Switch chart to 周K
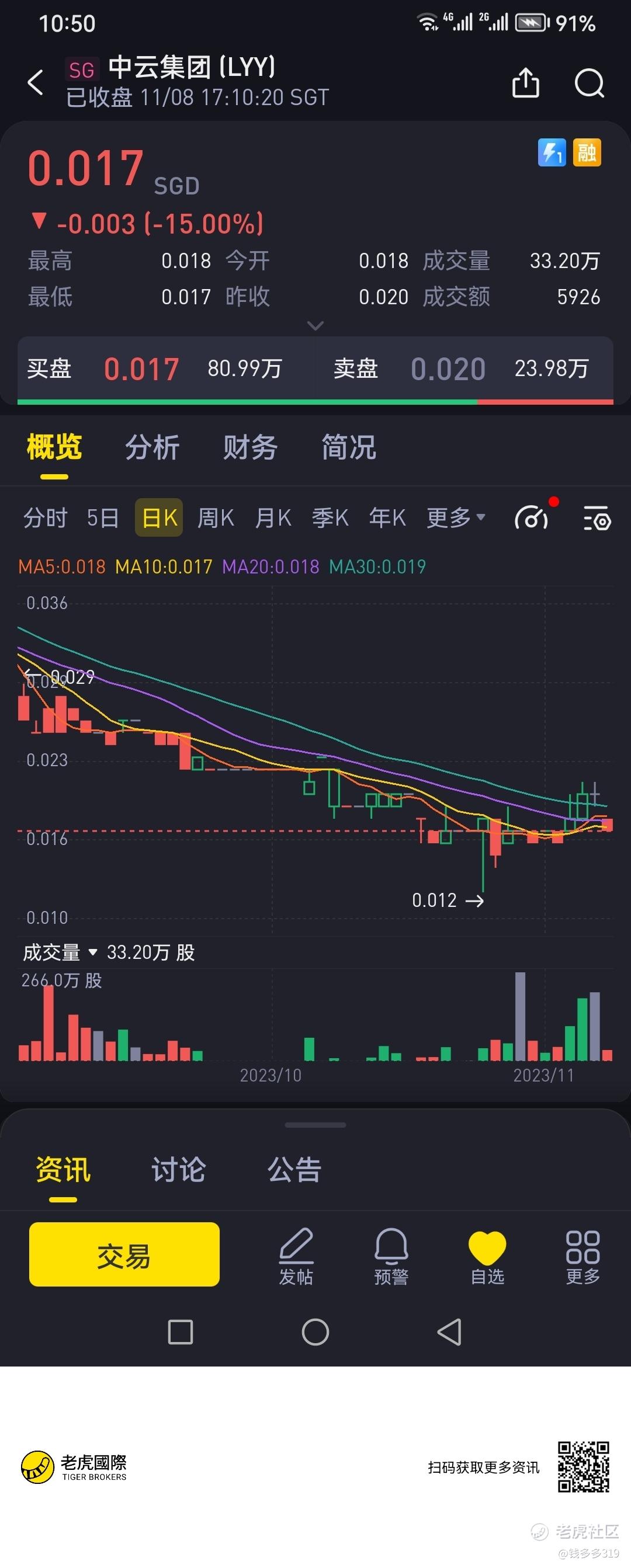The width and height of the screenshot is (631, 1568). click(x=216, y=518)
